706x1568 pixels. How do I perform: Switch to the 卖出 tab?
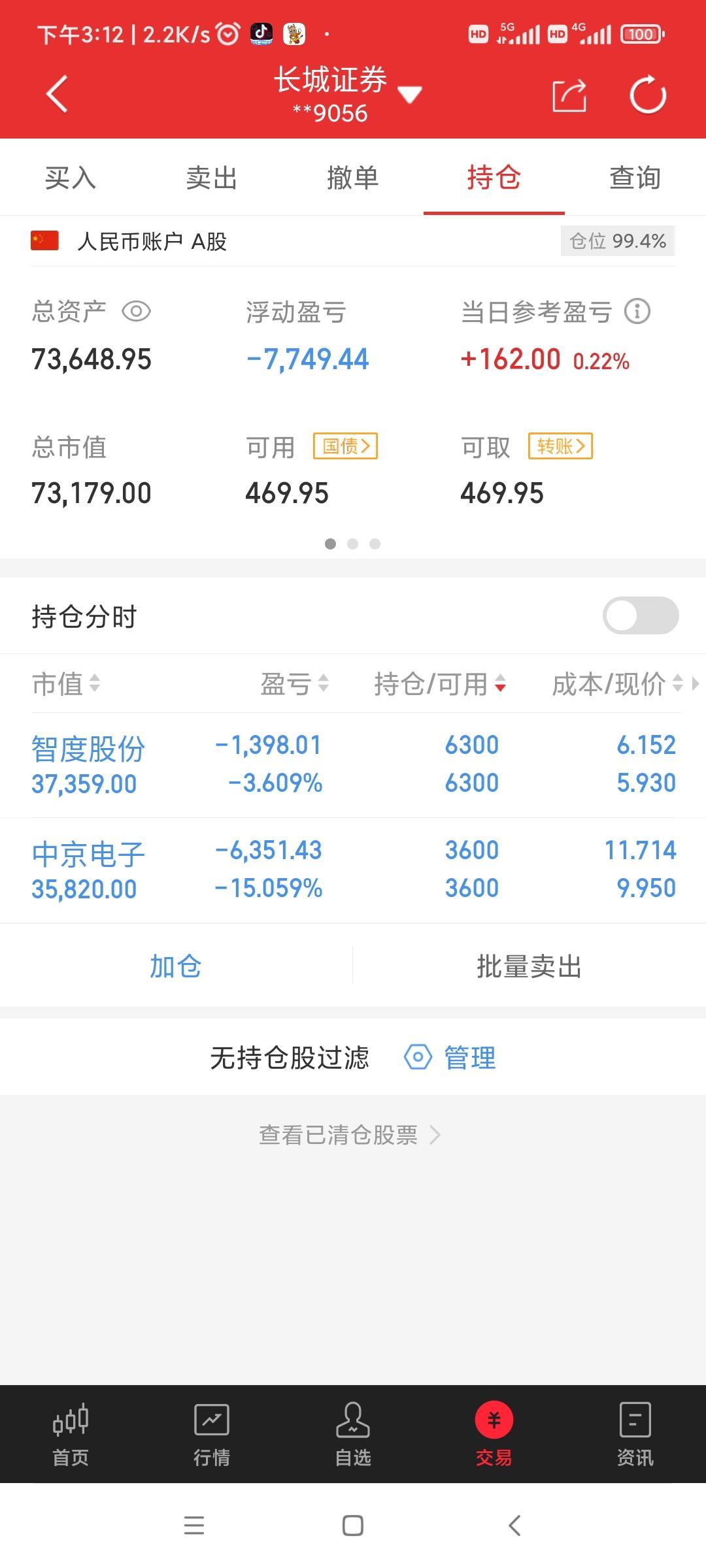click(211, 178)
